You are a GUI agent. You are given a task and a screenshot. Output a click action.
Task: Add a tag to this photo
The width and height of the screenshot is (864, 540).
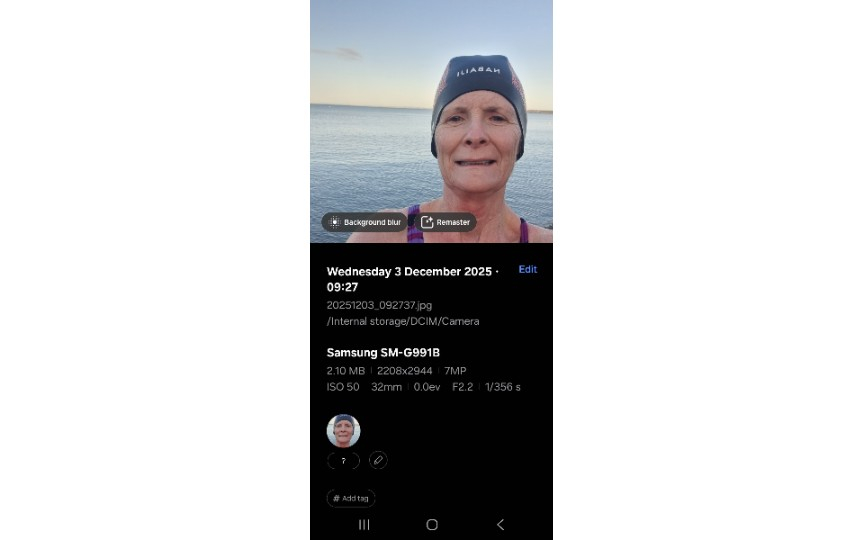coord(351,498)
